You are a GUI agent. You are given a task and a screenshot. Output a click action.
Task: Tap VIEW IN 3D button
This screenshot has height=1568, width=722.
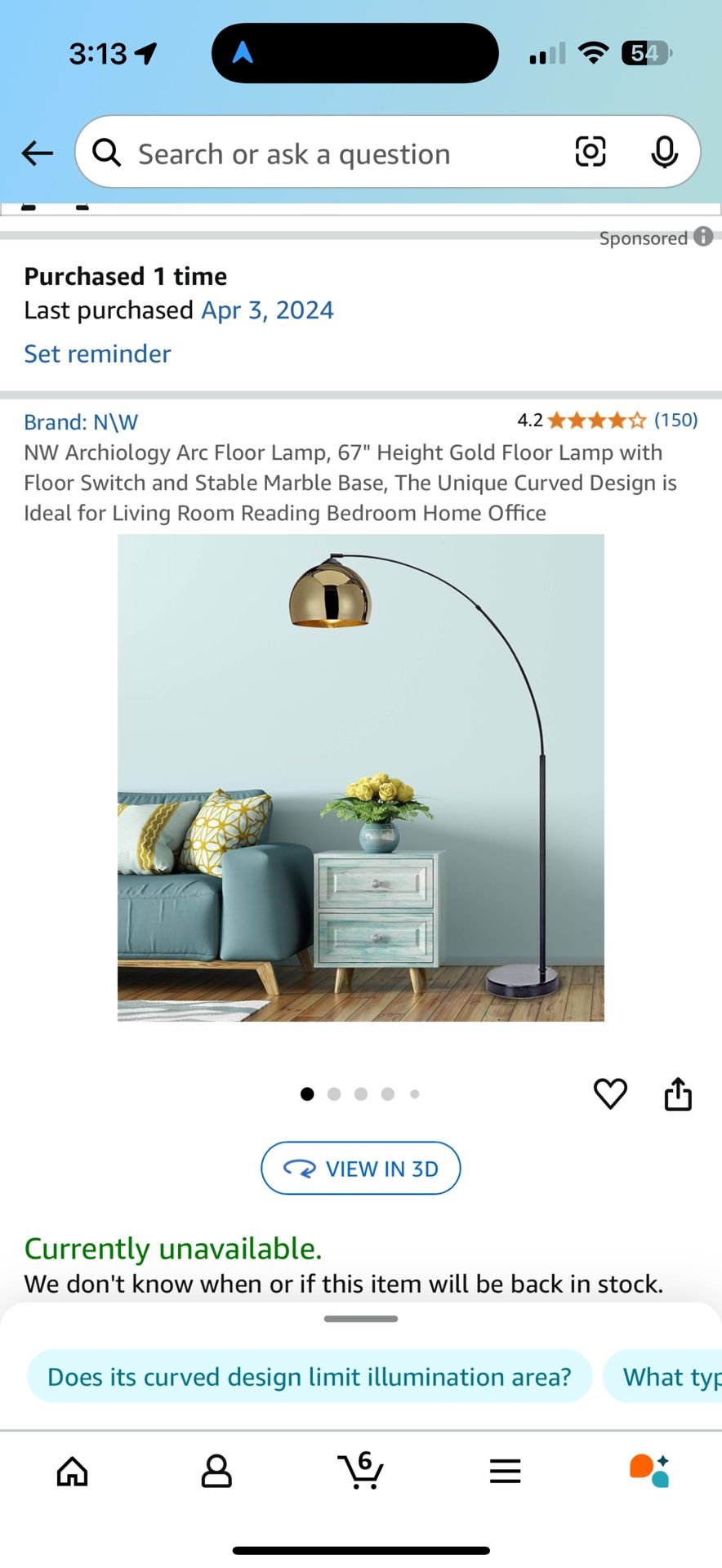pos(360,1169)
